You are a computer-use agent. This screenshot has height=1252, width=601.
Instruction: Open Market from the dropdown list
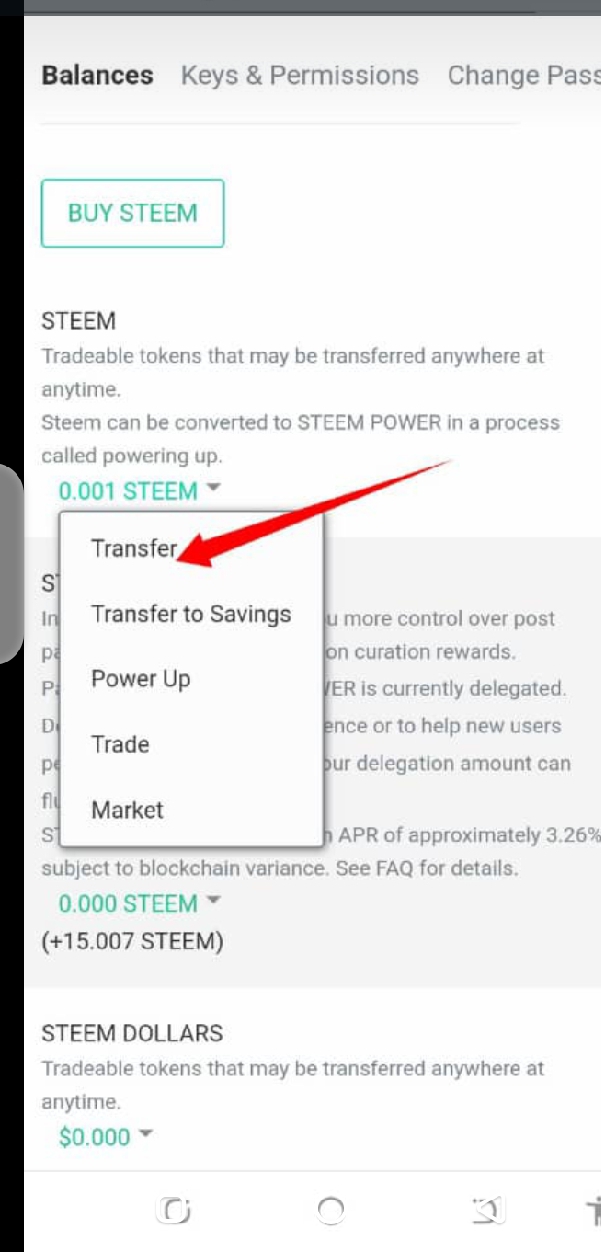click(x=127, y=810)
